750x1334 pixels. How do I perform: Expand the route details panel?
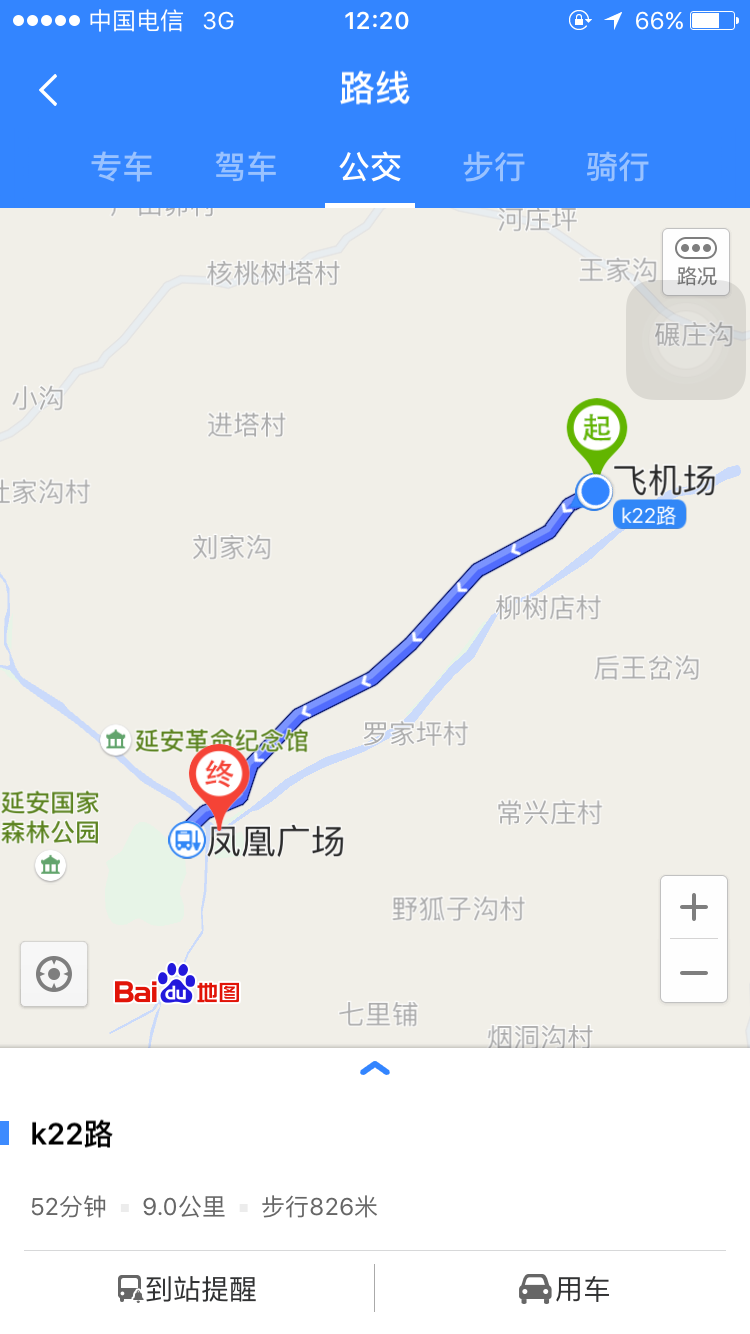375,1069
